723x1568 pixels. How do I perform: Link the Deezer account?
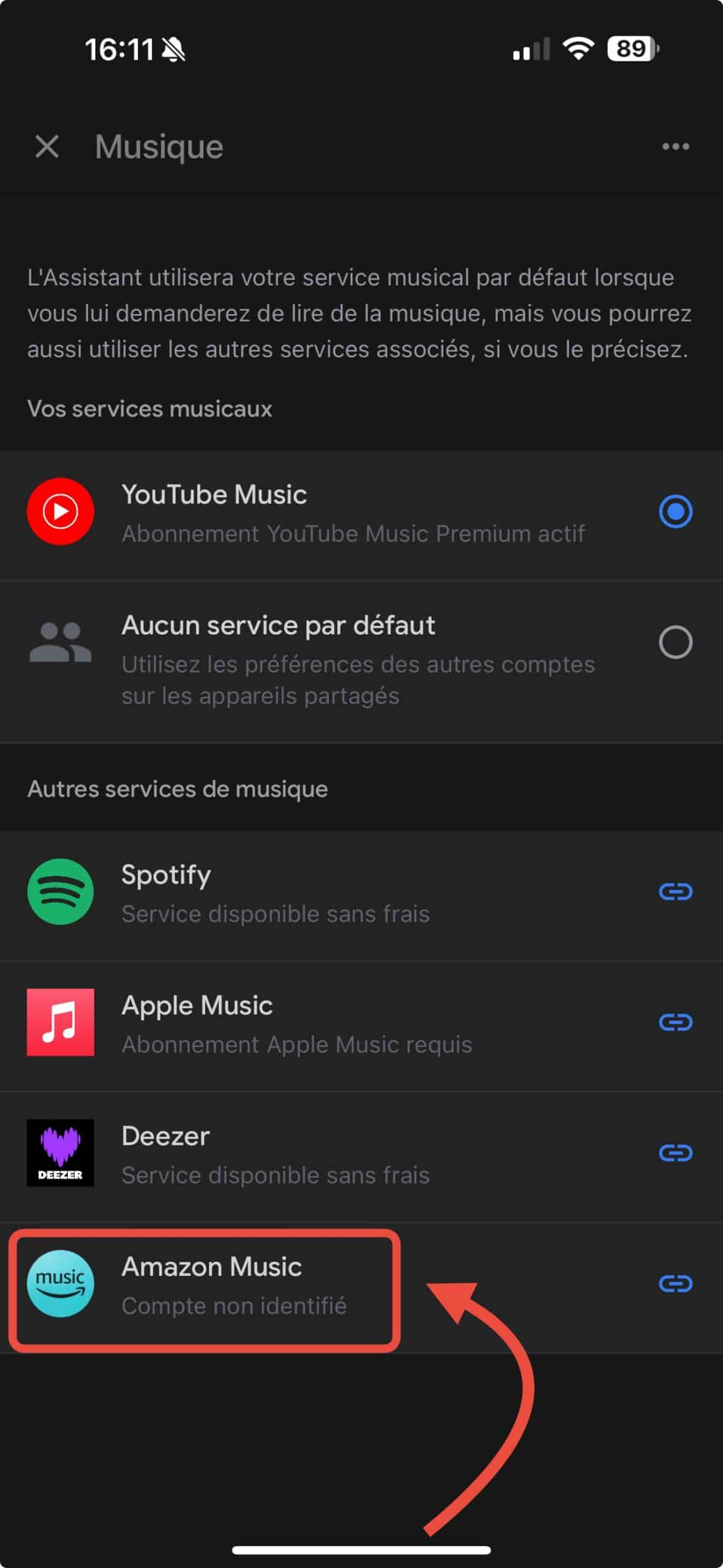[675, 1153]
